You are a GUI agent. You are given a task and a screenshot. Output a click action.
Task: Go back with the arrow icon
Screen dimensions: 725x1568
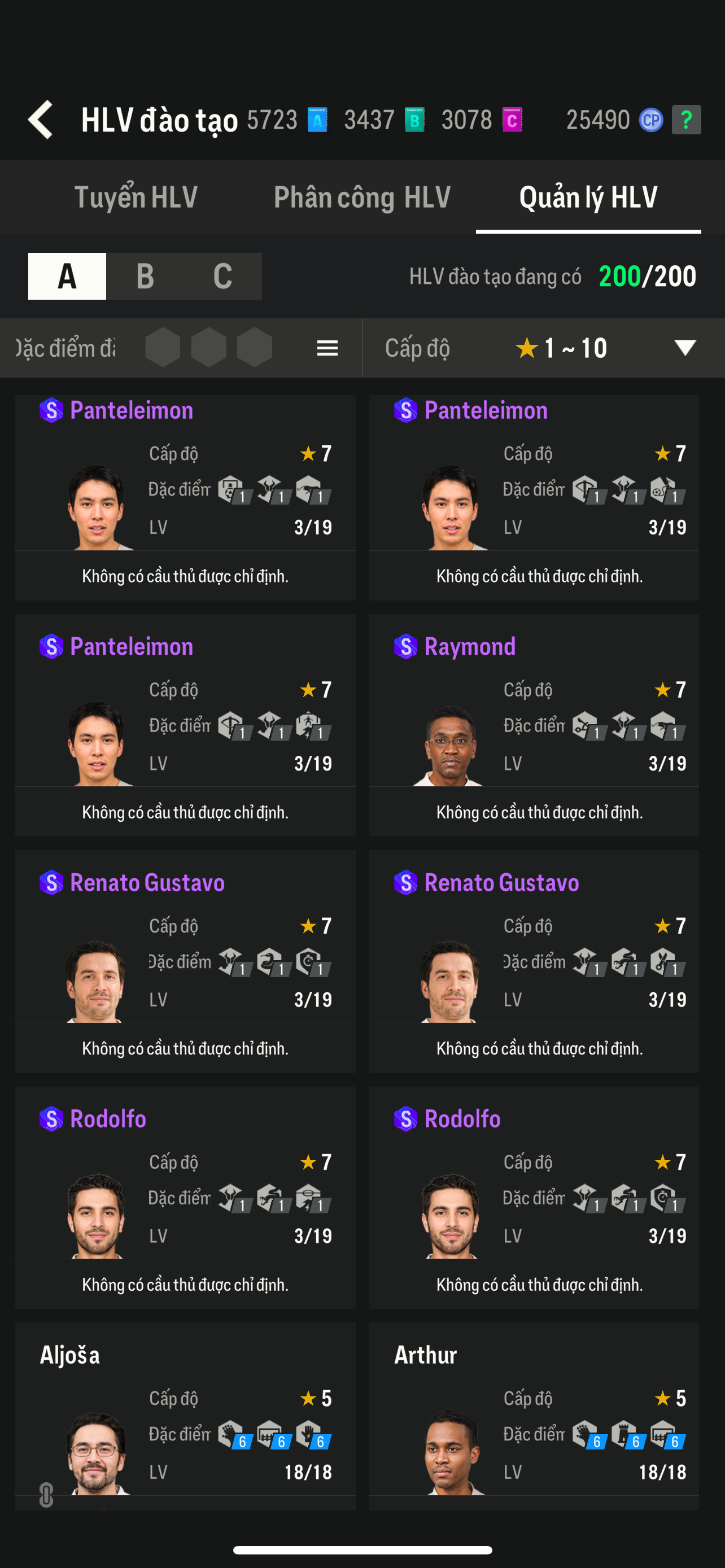coord(41,119)
